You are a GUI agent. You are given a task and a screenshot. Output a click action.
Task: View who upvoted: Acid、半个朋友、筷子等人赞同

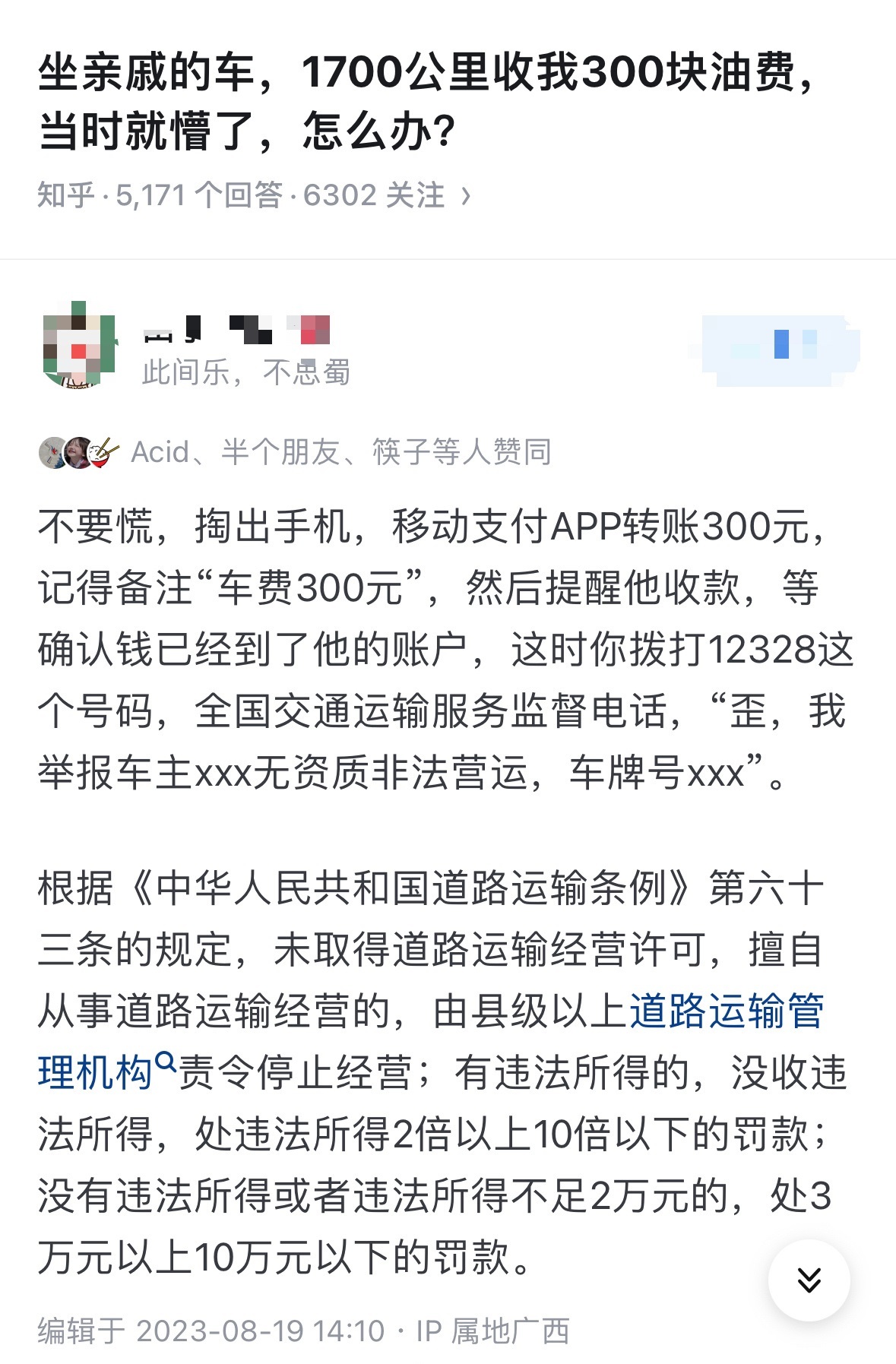pyautogui.click(x=295, y=452)
